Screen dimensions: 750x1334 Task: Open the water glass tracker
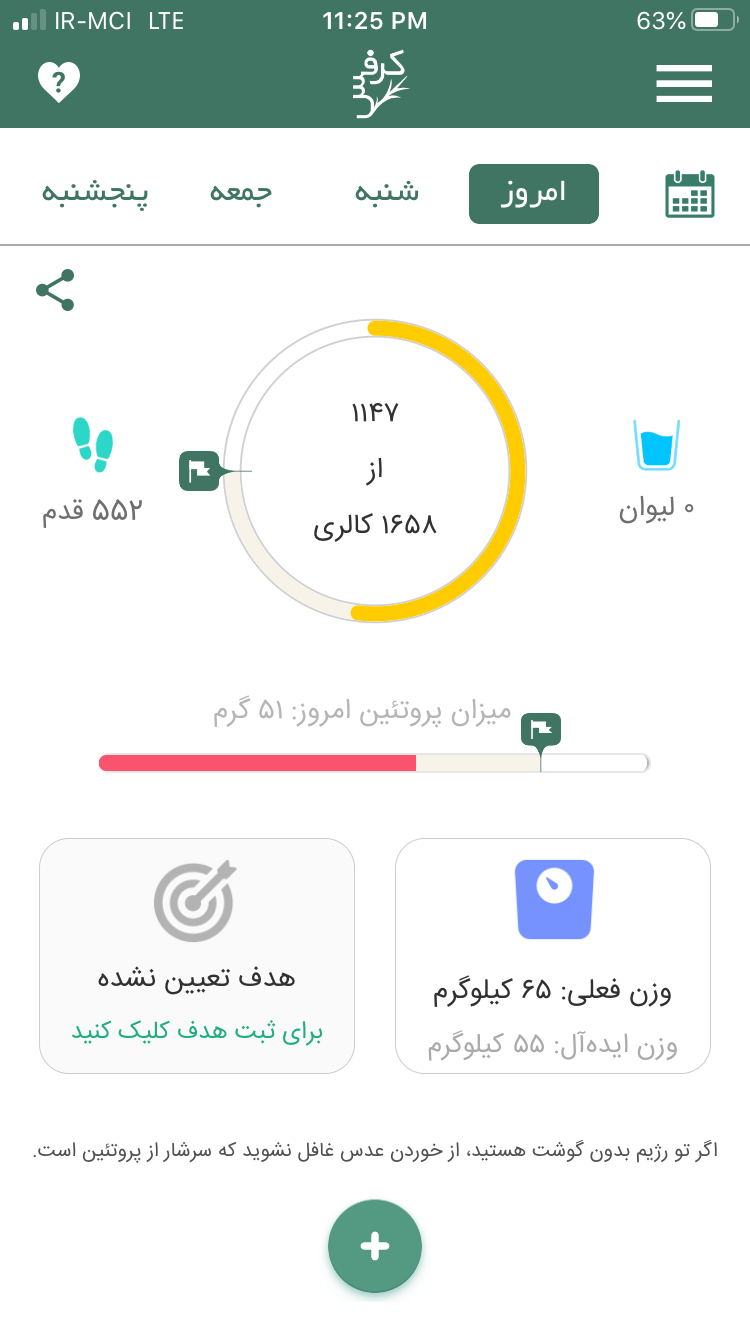pyautogui.click(x=656, y=446)
